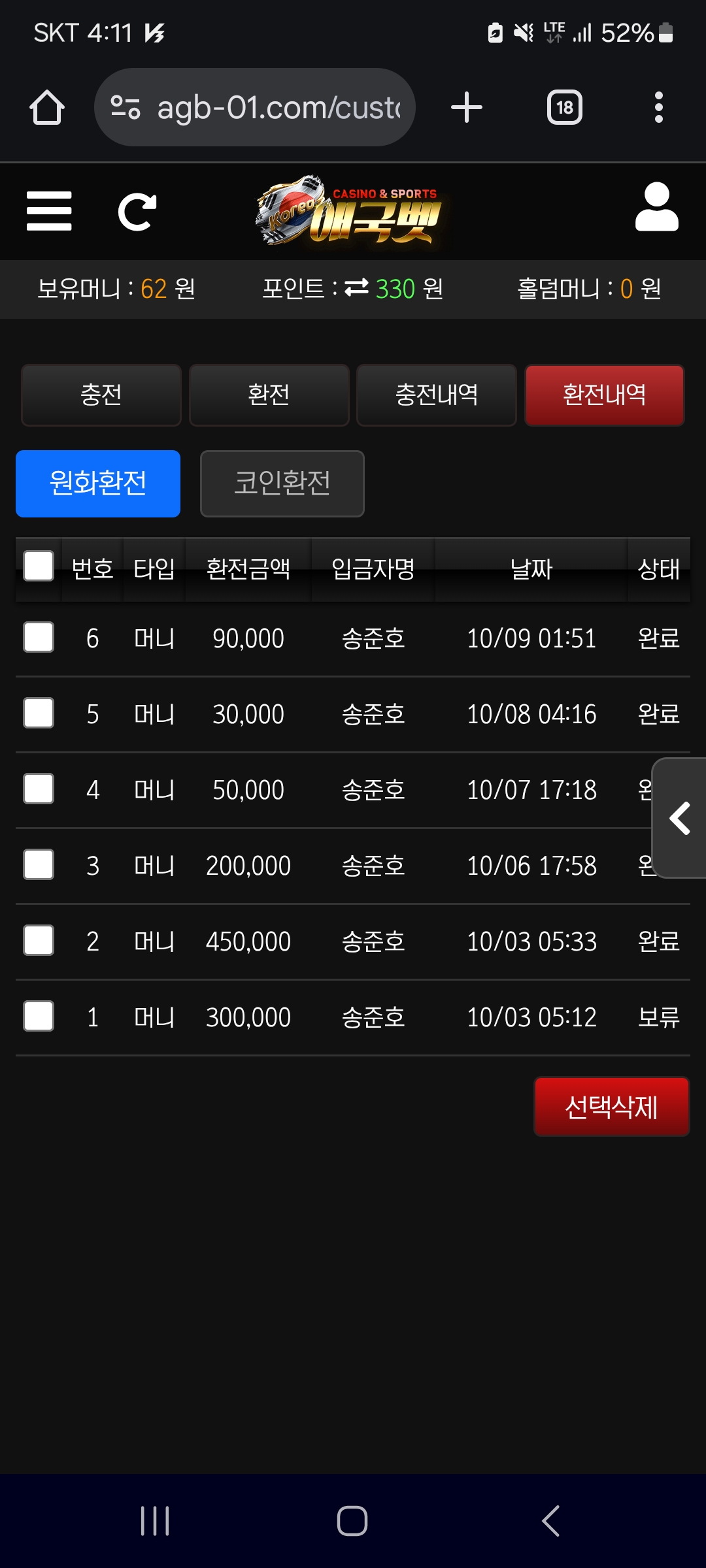The image size is (706, 1568).
Task: Tick the checkbox for the 30,000 withdrawal
Action: coord(39,713)
